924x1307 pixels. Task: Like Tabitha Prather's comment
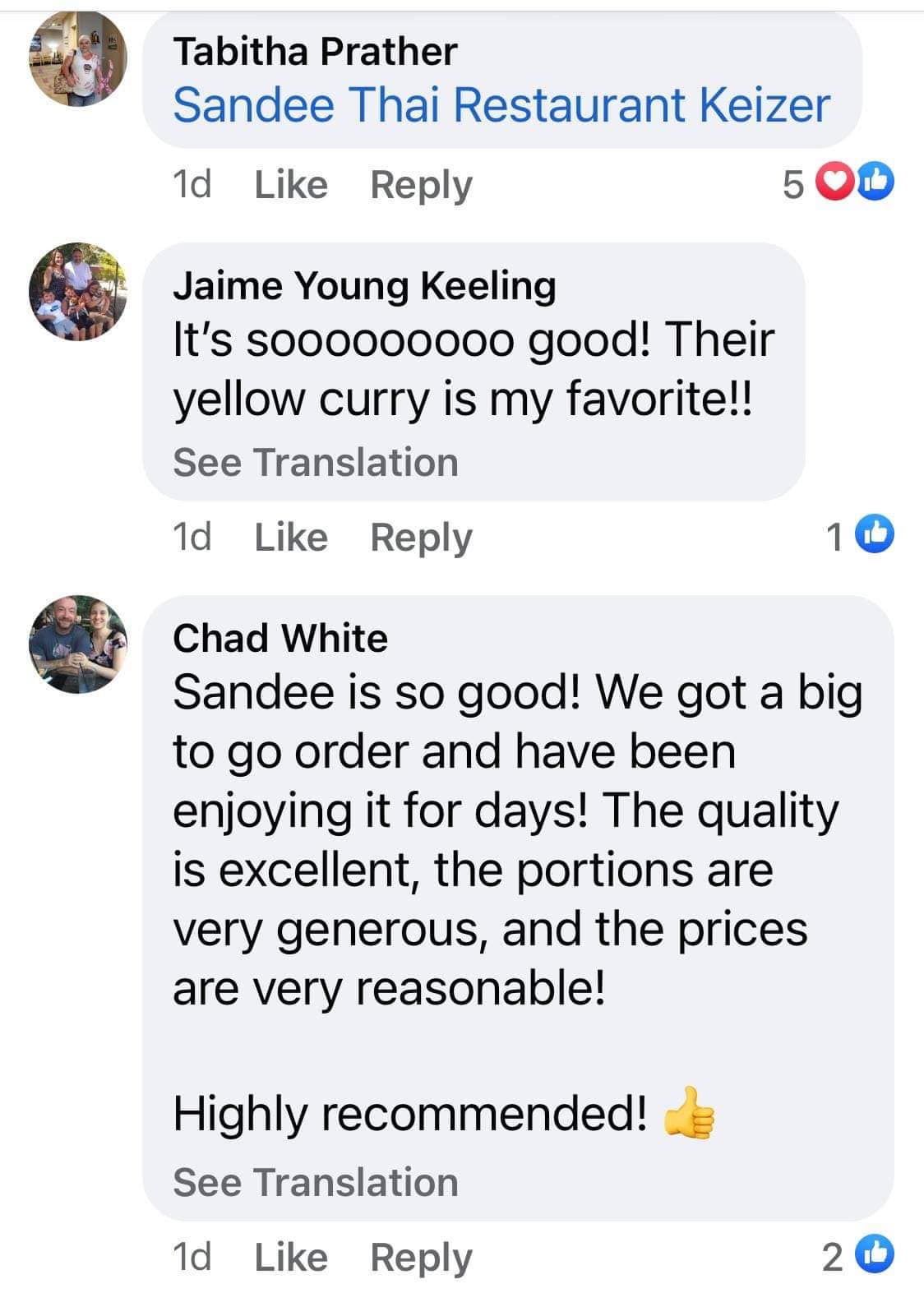click(x=291, y=184)
